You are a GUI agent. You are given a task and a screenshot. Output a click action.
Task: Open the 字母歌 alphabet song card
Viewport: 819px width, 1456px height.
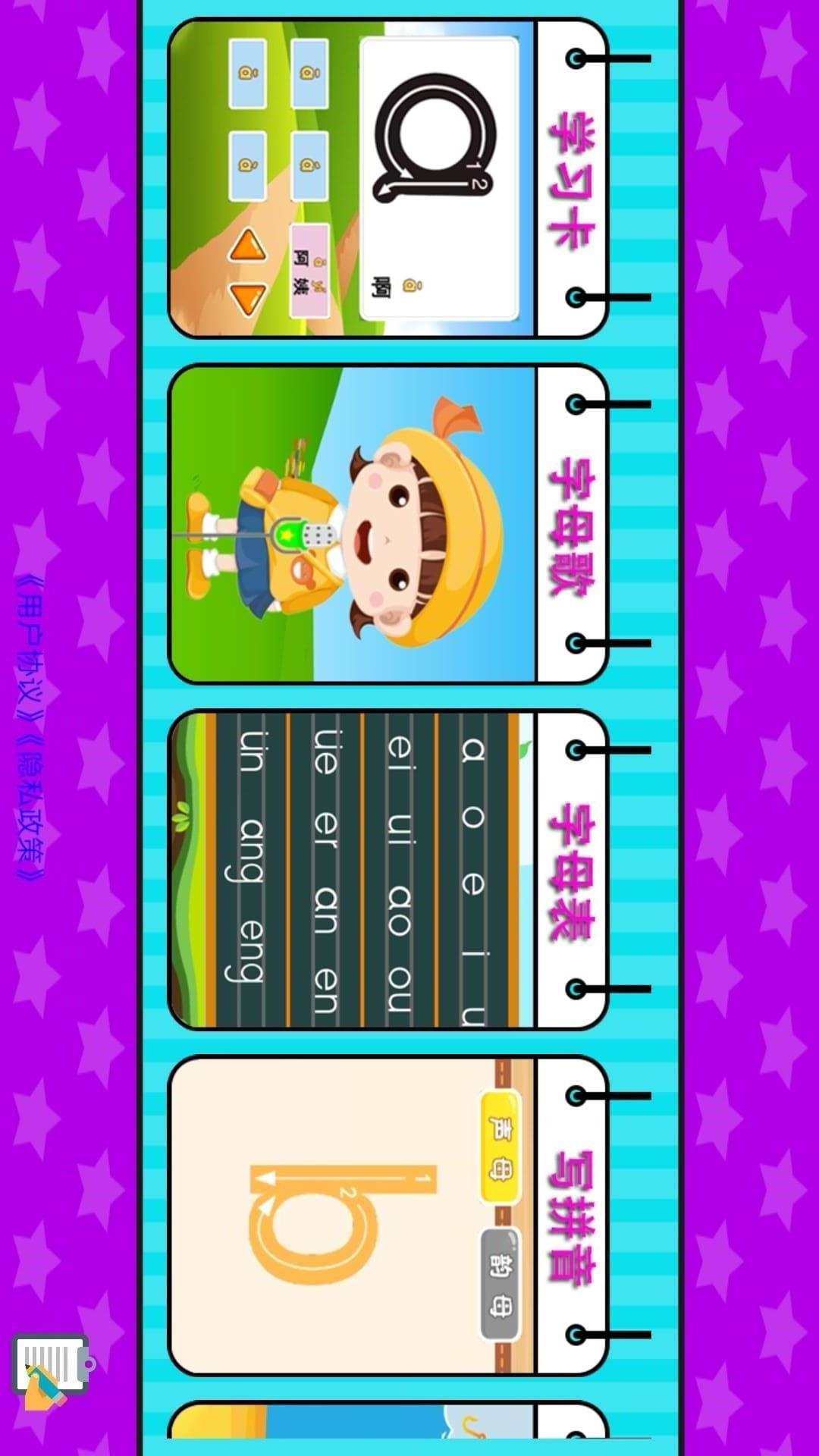click(x=387, y=525)
